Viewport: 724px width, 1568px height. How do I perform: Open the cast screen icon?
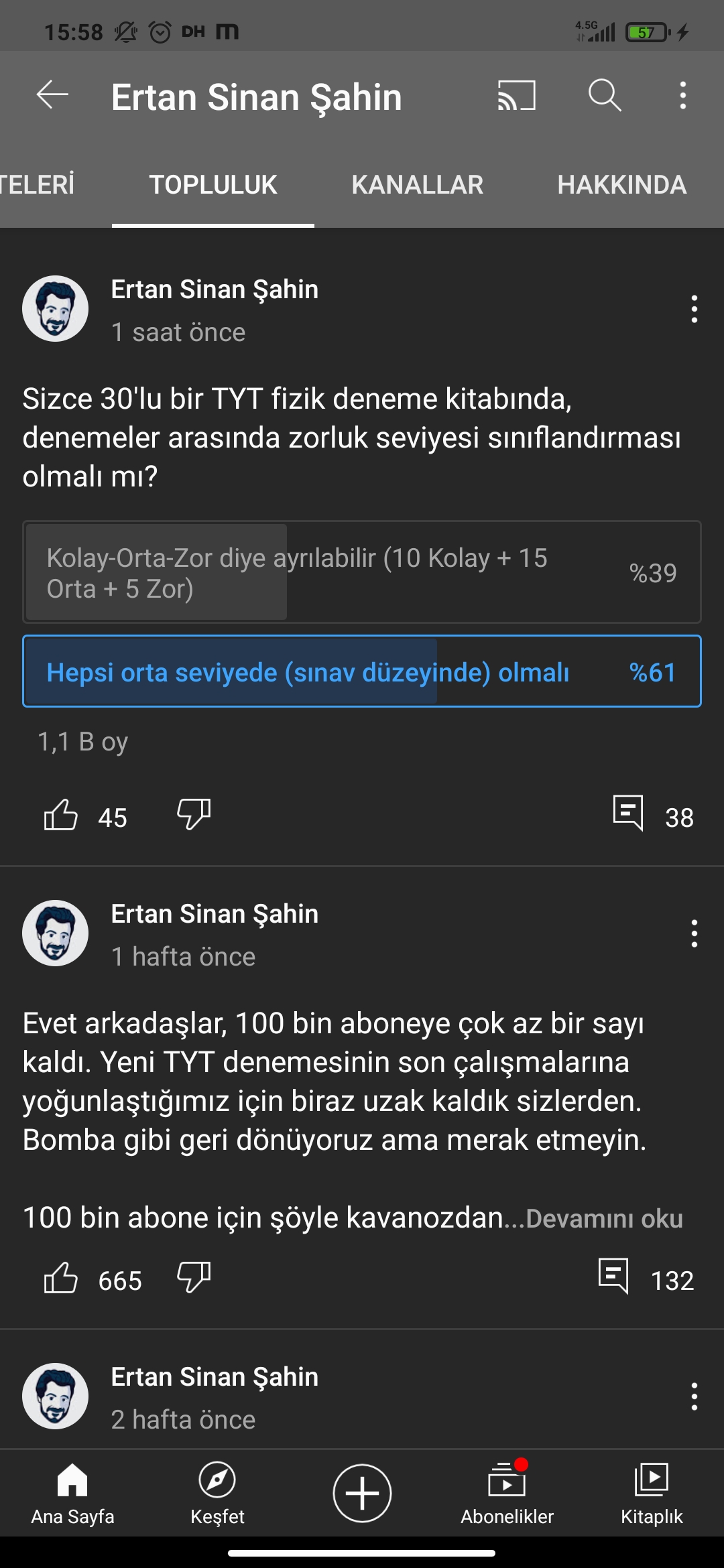(516, 95)
